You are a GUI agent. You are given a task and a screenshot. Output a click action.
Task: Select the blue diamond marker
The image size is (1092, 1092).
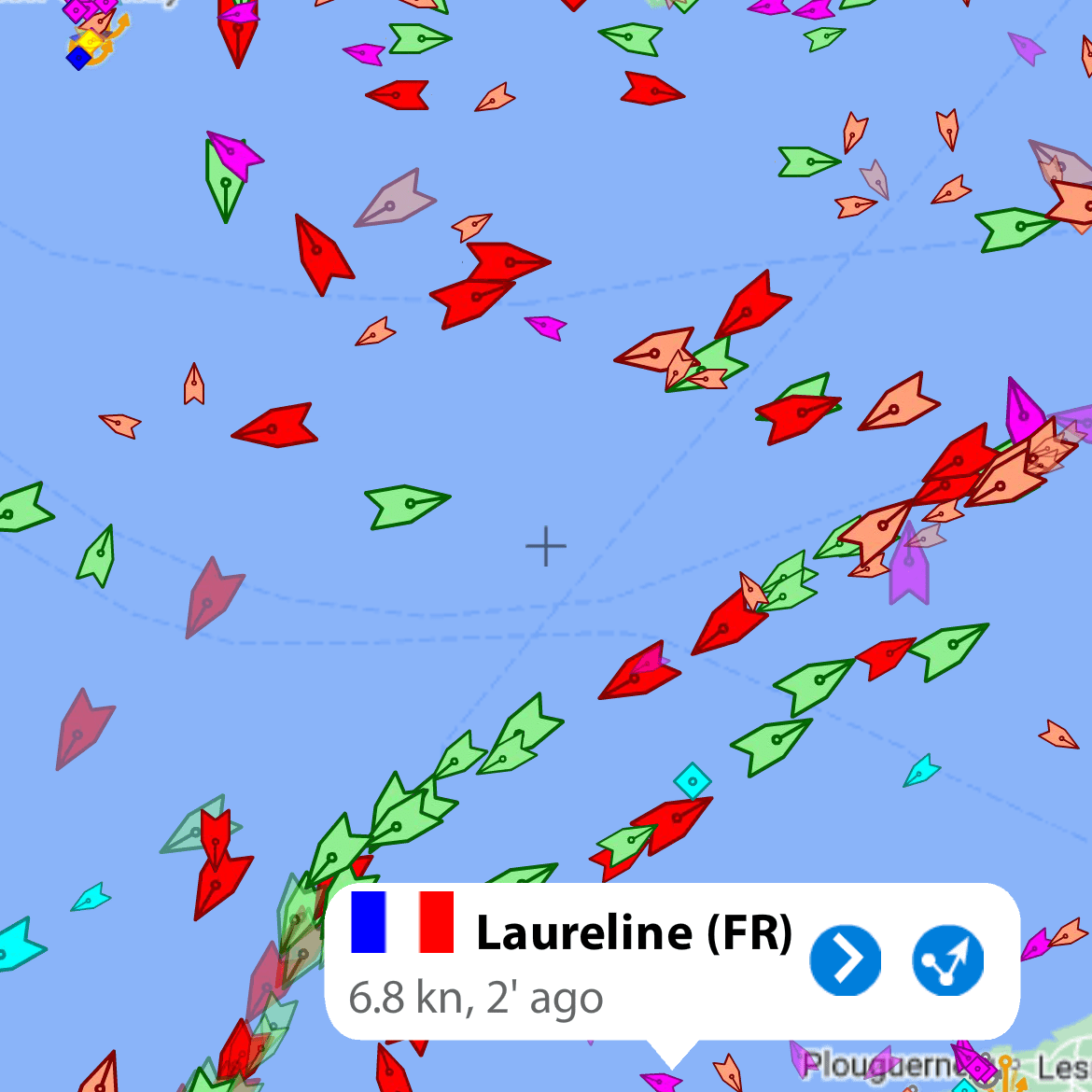(78, 58)
